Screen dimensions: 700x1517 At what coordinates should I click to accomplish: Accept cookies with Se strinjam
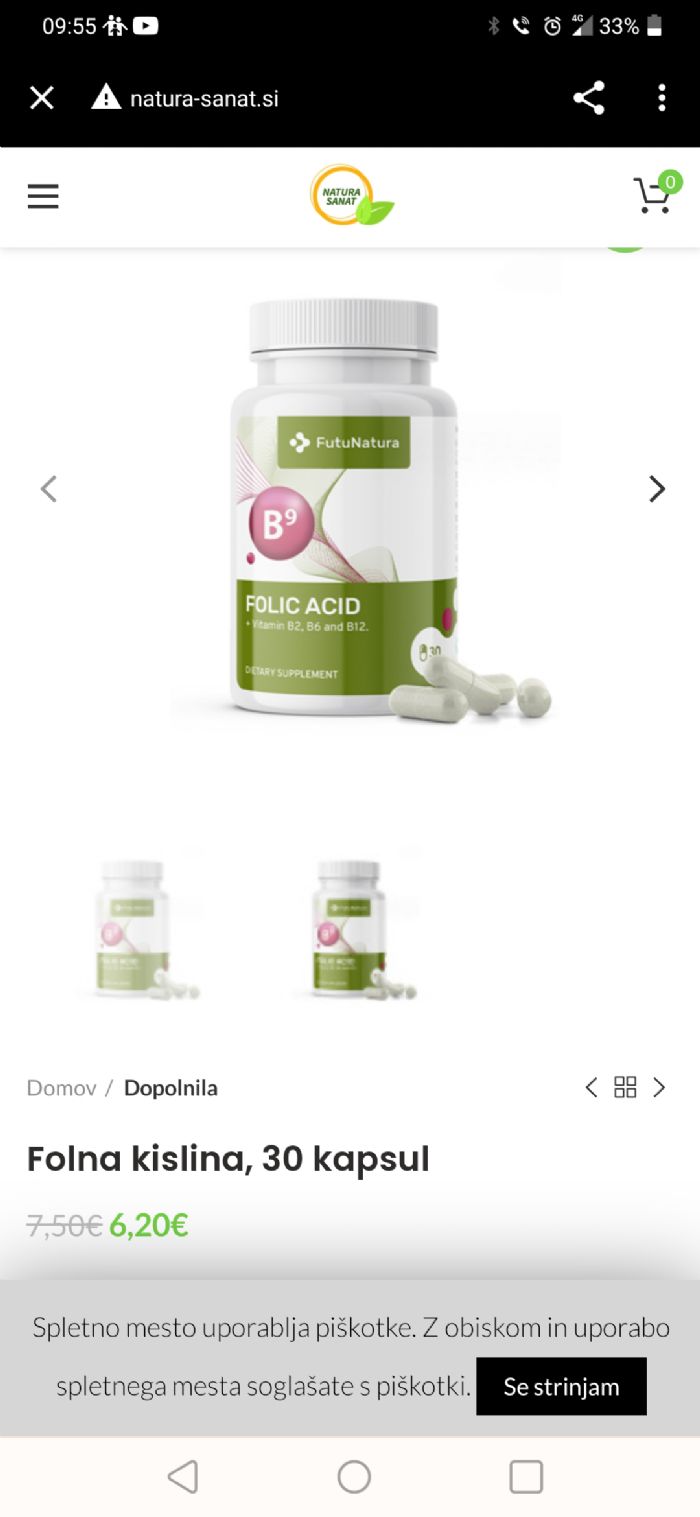560,1387
